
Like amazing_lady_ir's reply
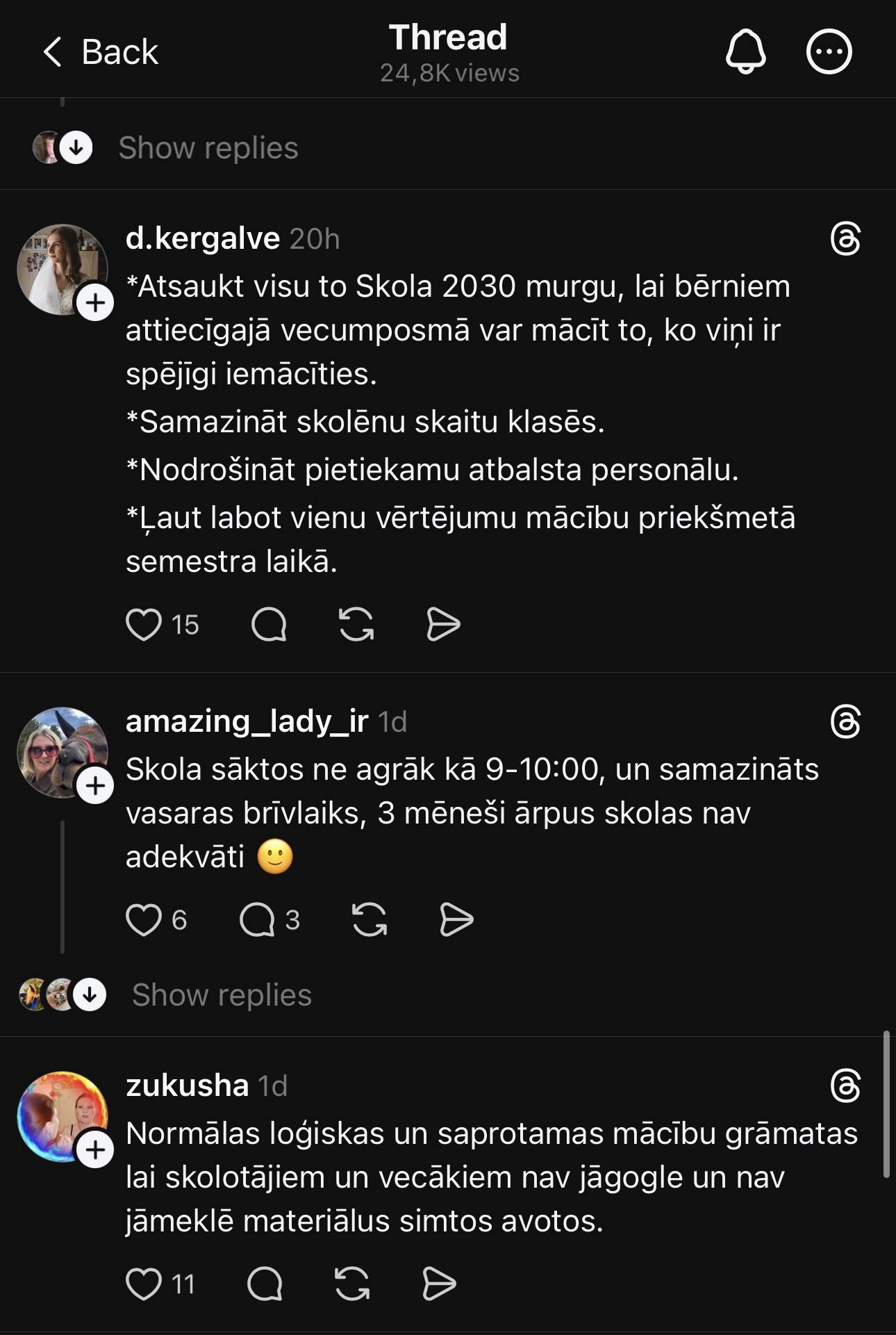(144, 920)
